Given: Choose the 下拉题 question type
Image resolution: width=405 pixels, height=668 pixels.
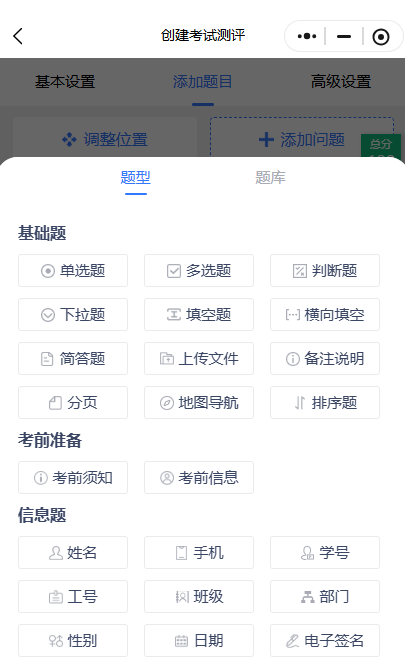Looking at the screenshot, I should [x=73, y=315].
